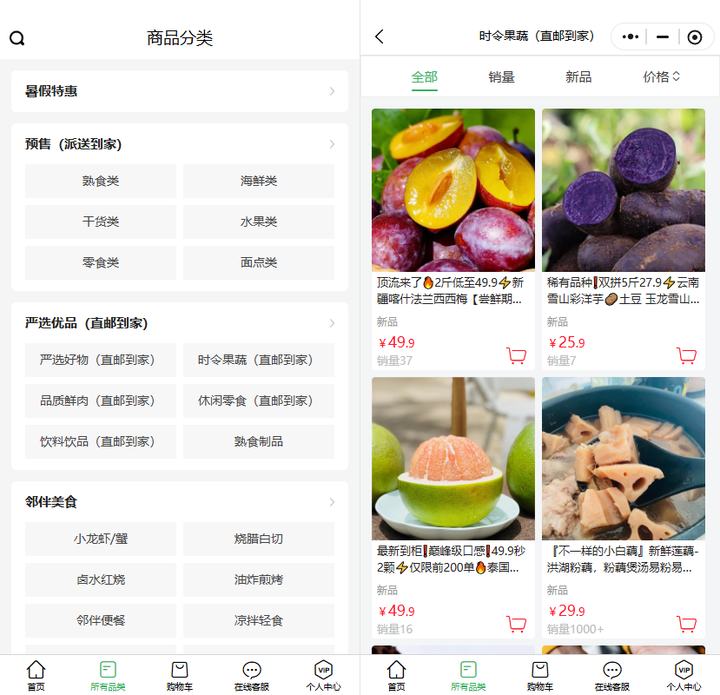
Task: Select the 全部 tab
Action: 424,77
